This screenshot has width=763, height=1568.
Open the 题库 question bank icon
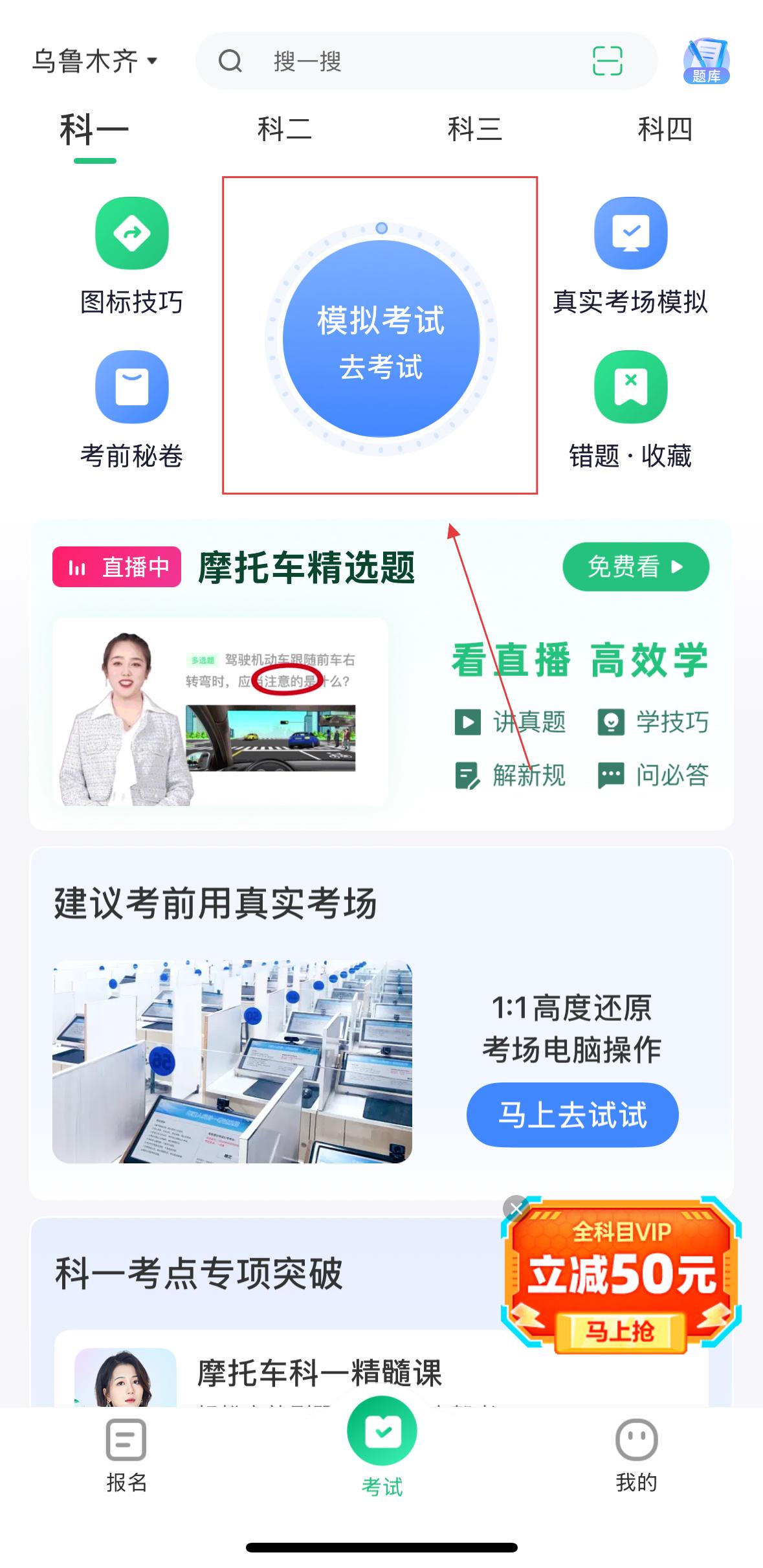[706, 62]
